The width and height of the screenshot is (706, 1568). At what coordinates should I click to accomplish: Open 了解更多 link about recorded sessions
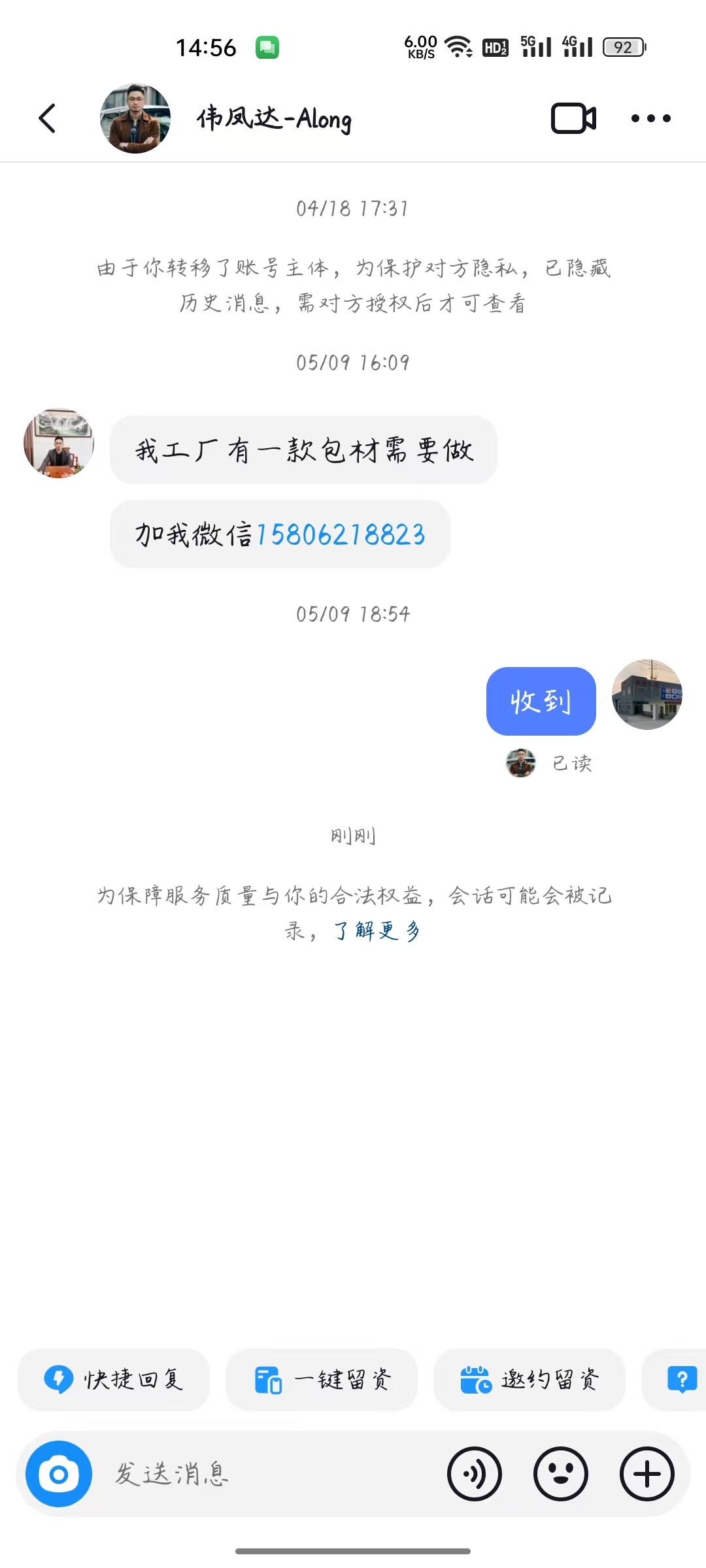(377, 930)
